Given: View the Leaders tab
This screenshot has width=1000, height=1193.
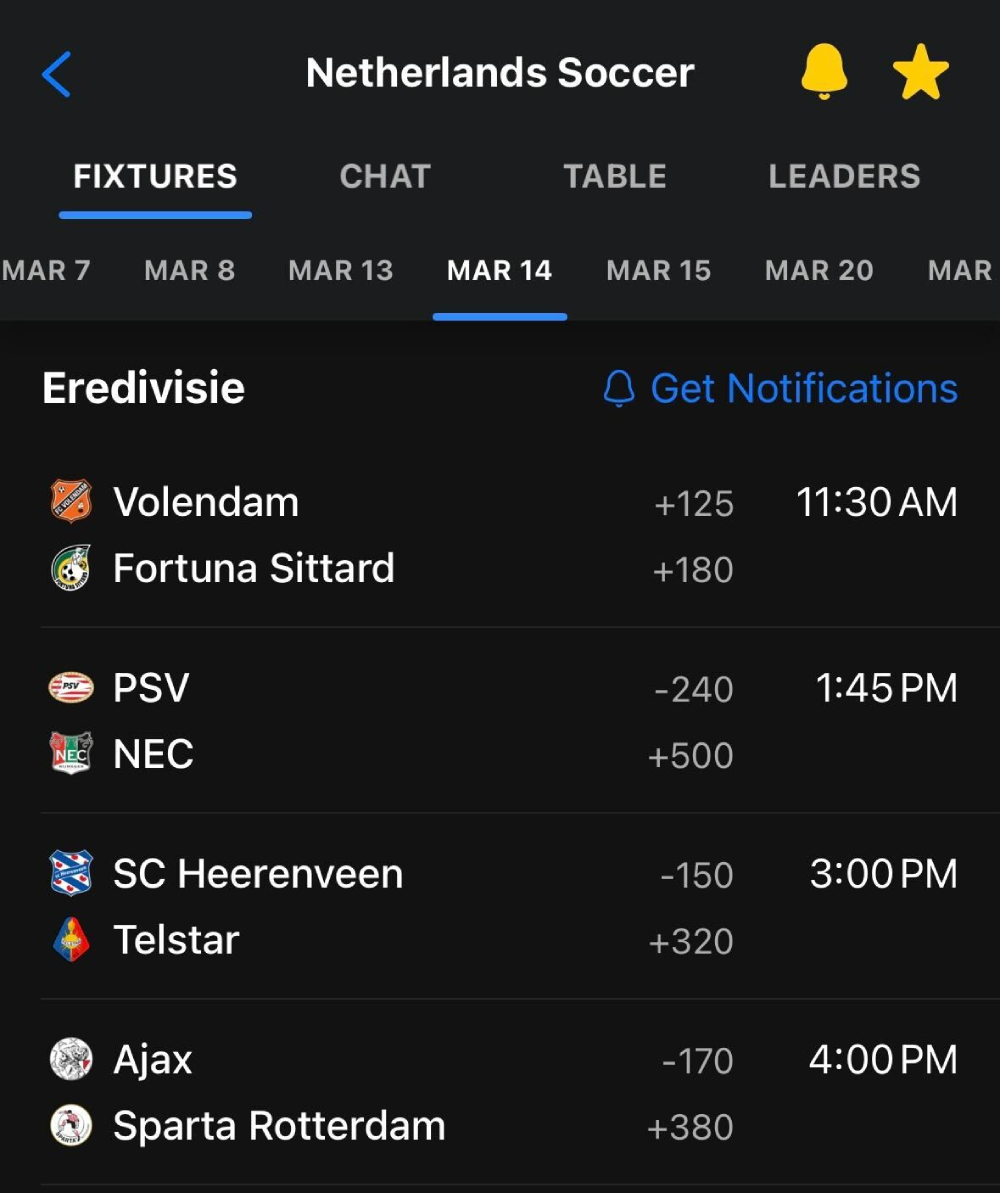Looking at the screenshot, I should click(844, 177).
